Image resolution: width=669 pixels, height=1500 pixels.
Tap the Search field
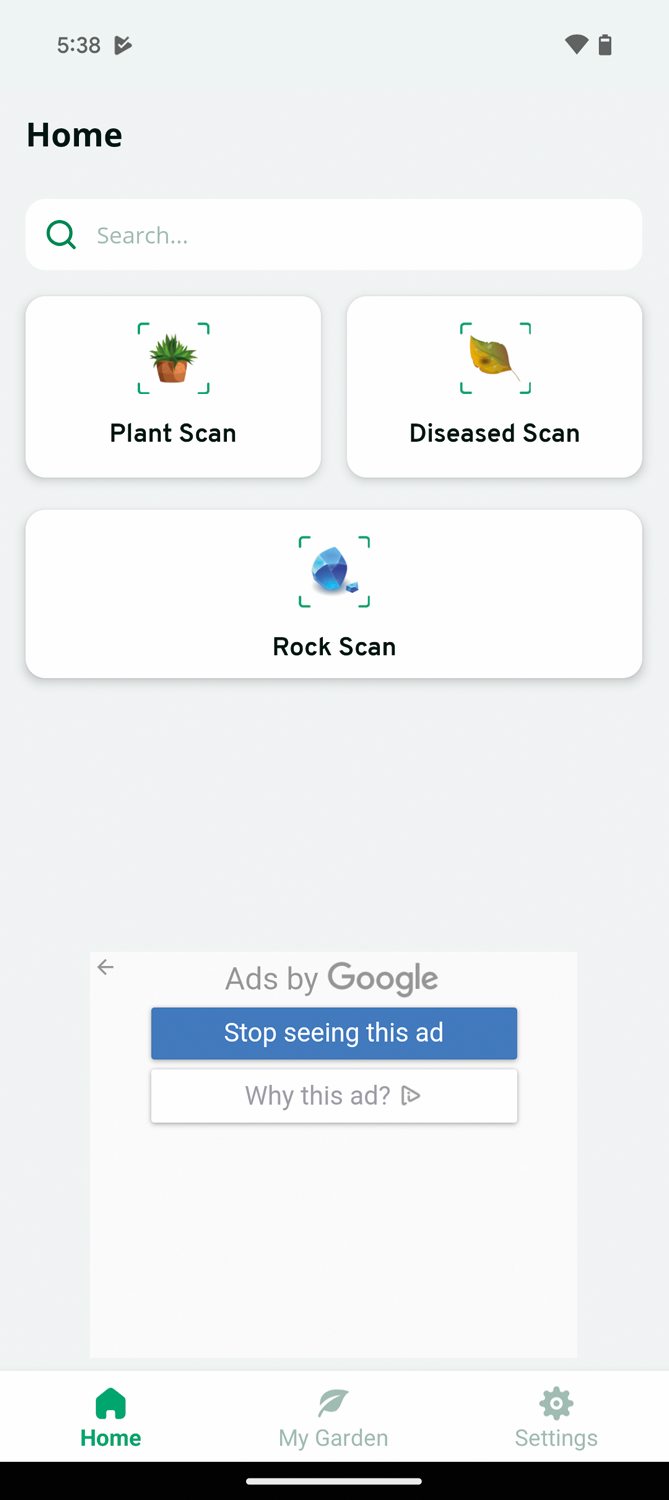click(x=334, y=235)
